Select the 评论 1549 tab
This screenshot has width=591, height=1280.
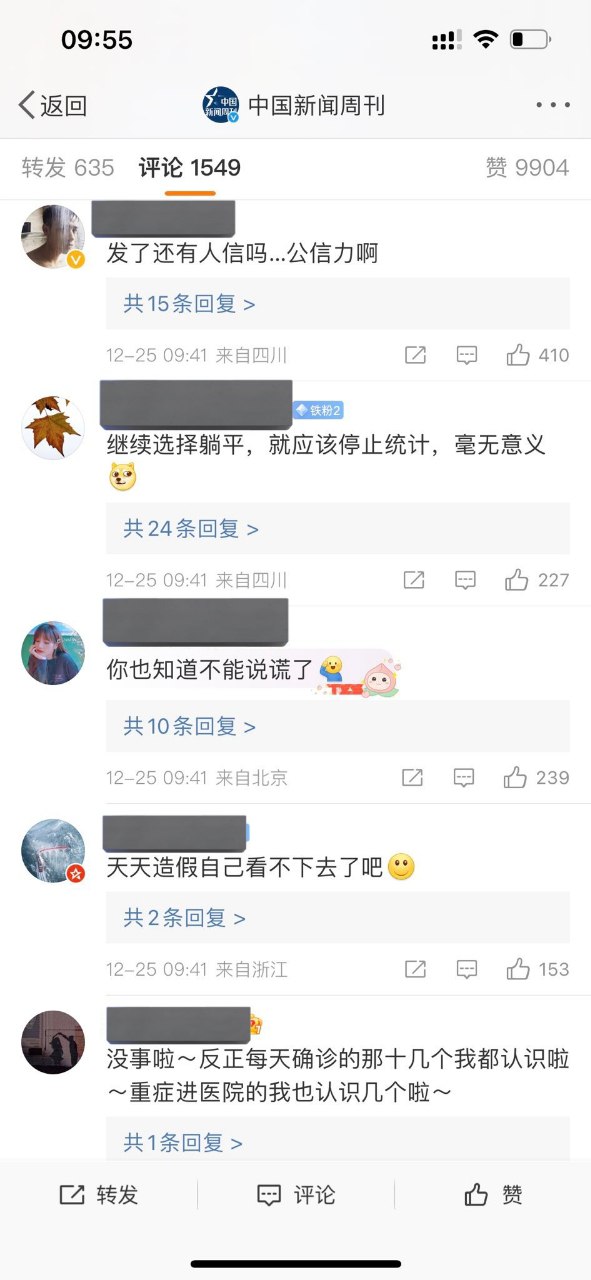tap(190, 168)
